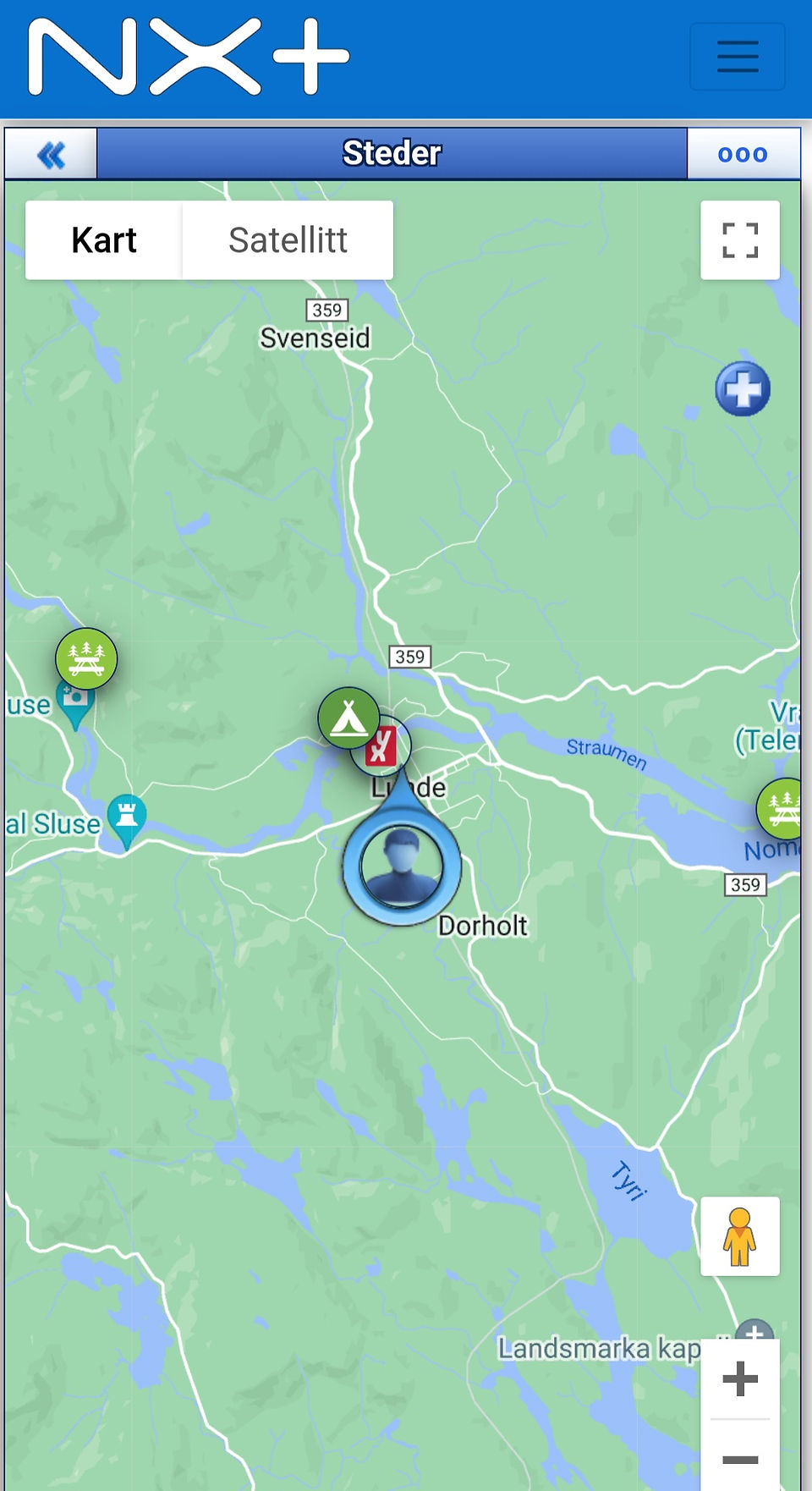The height and width of the screenshot is (1491, 812).
Task: Go back with the double-arrow button
Action: click(51, 155)
